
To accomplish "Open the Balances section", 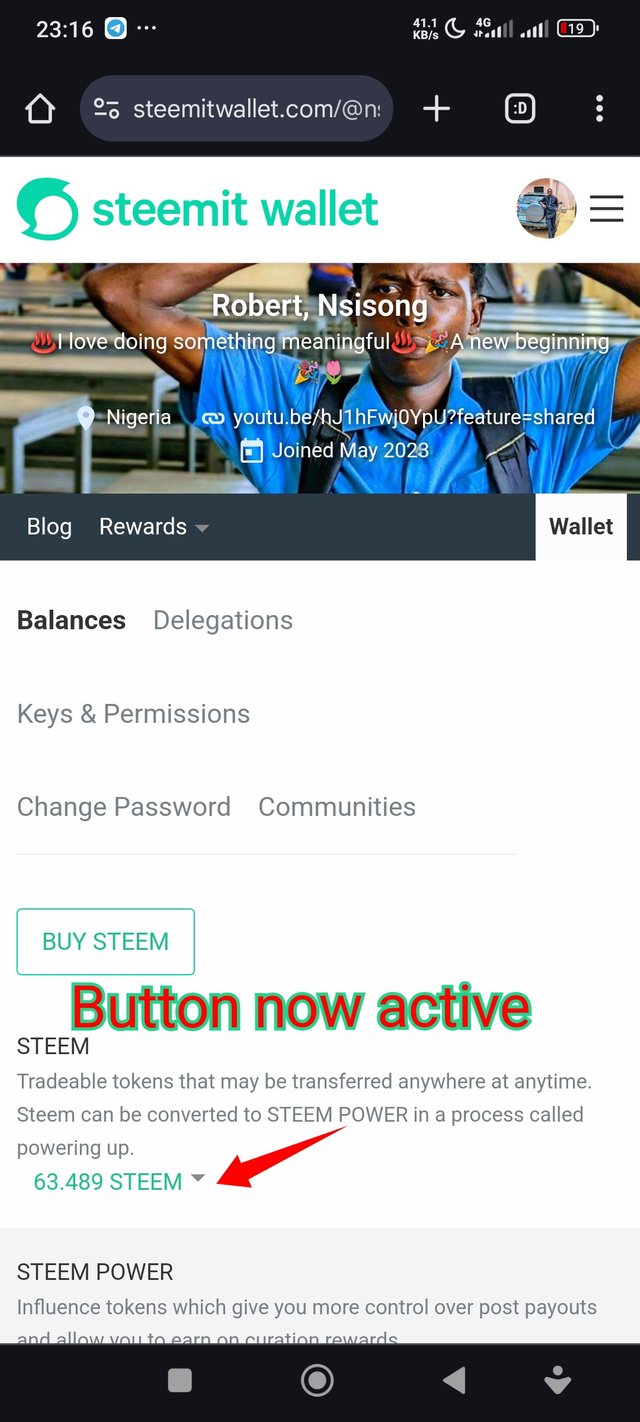I will (71, 620).
